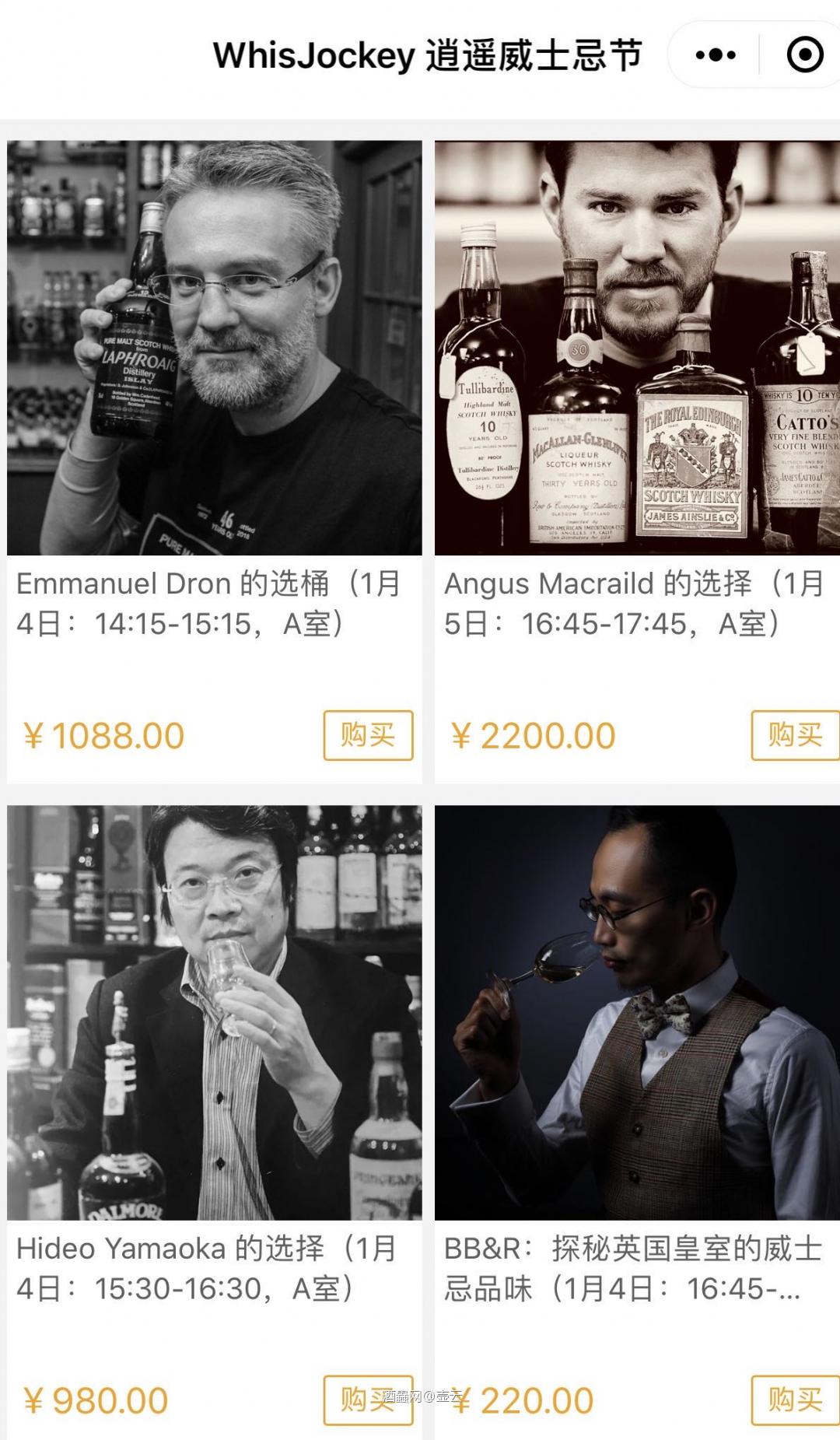This screenshot has width=840, height=1440.
Task: Tap the circular close/exit icon top right
Action: (x=805, y=54)
